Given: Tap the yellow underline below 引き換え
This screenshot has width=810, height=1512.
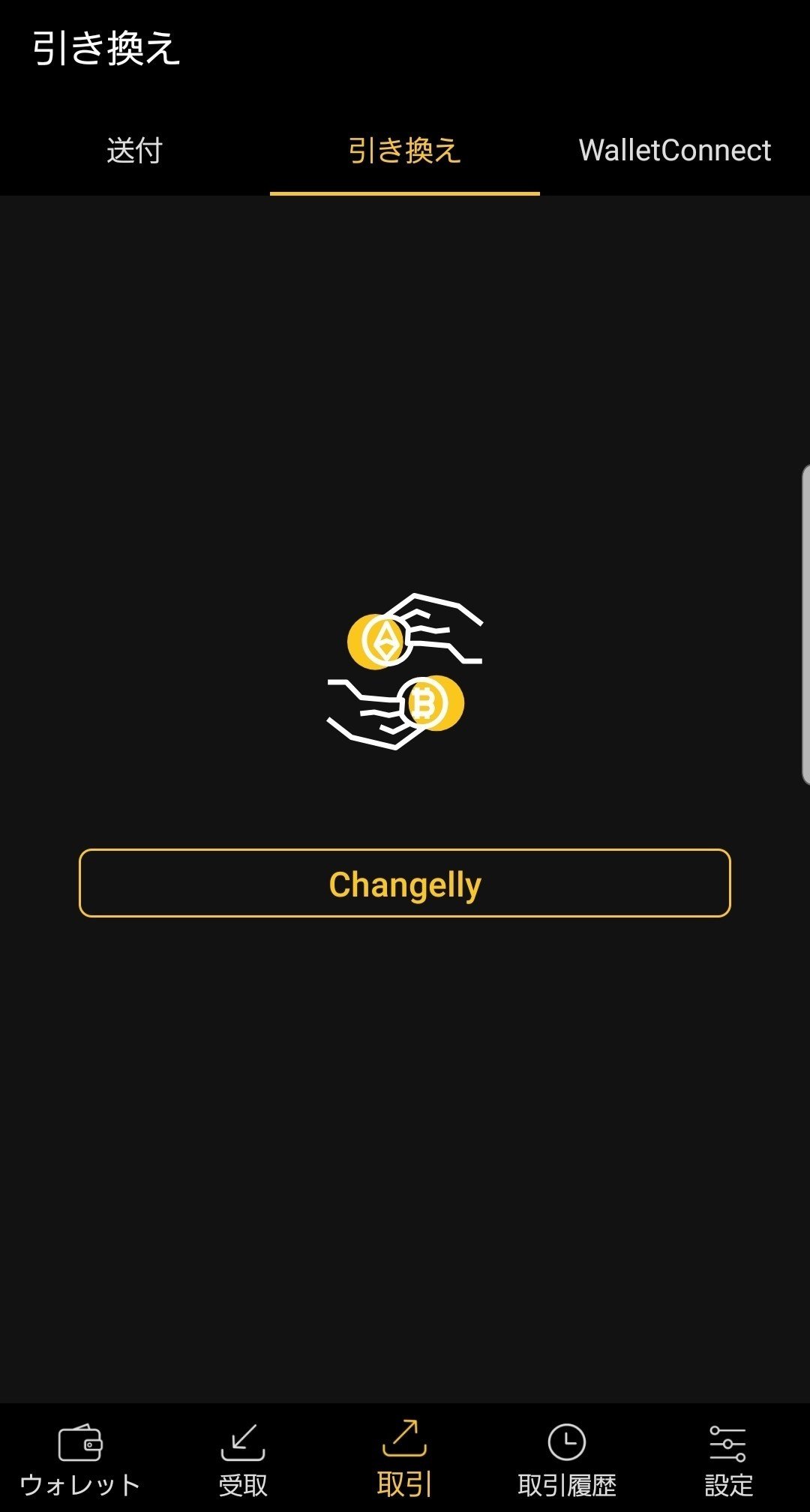Looking at the screenshot, I should pyautogui.click(x=405, y=193).
